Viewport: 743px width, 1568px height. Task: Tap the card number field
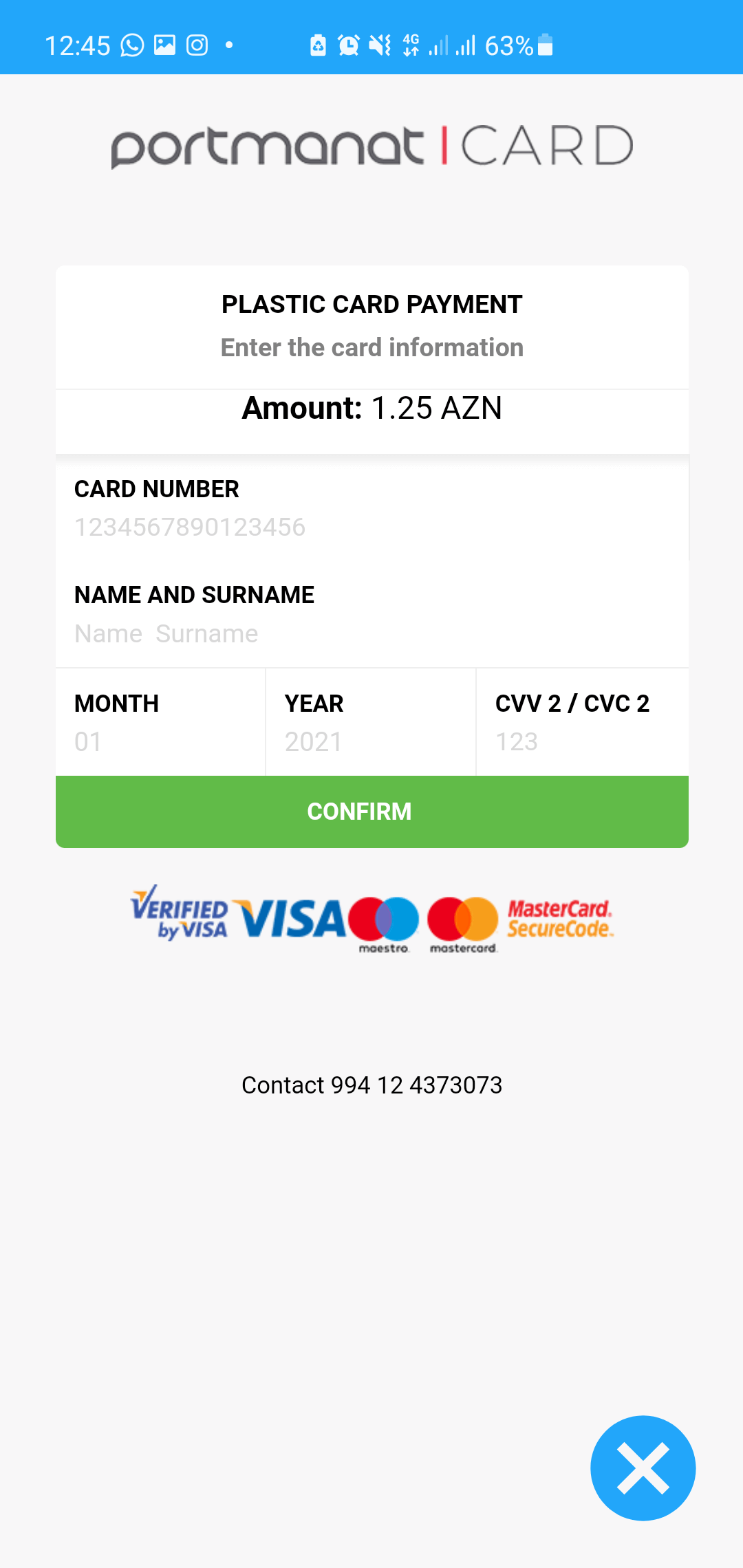click(371, 527)
